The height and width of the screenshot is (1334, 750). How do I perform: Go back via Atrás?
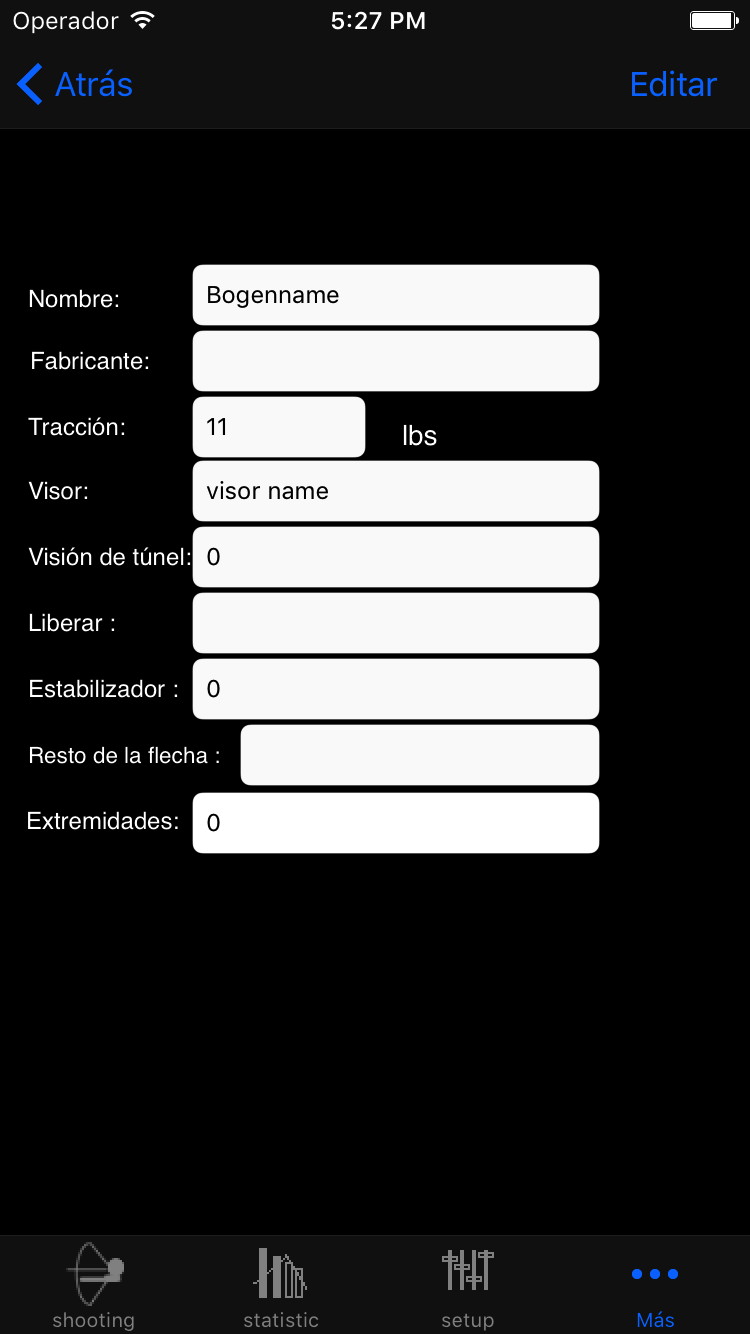point(75,85)
